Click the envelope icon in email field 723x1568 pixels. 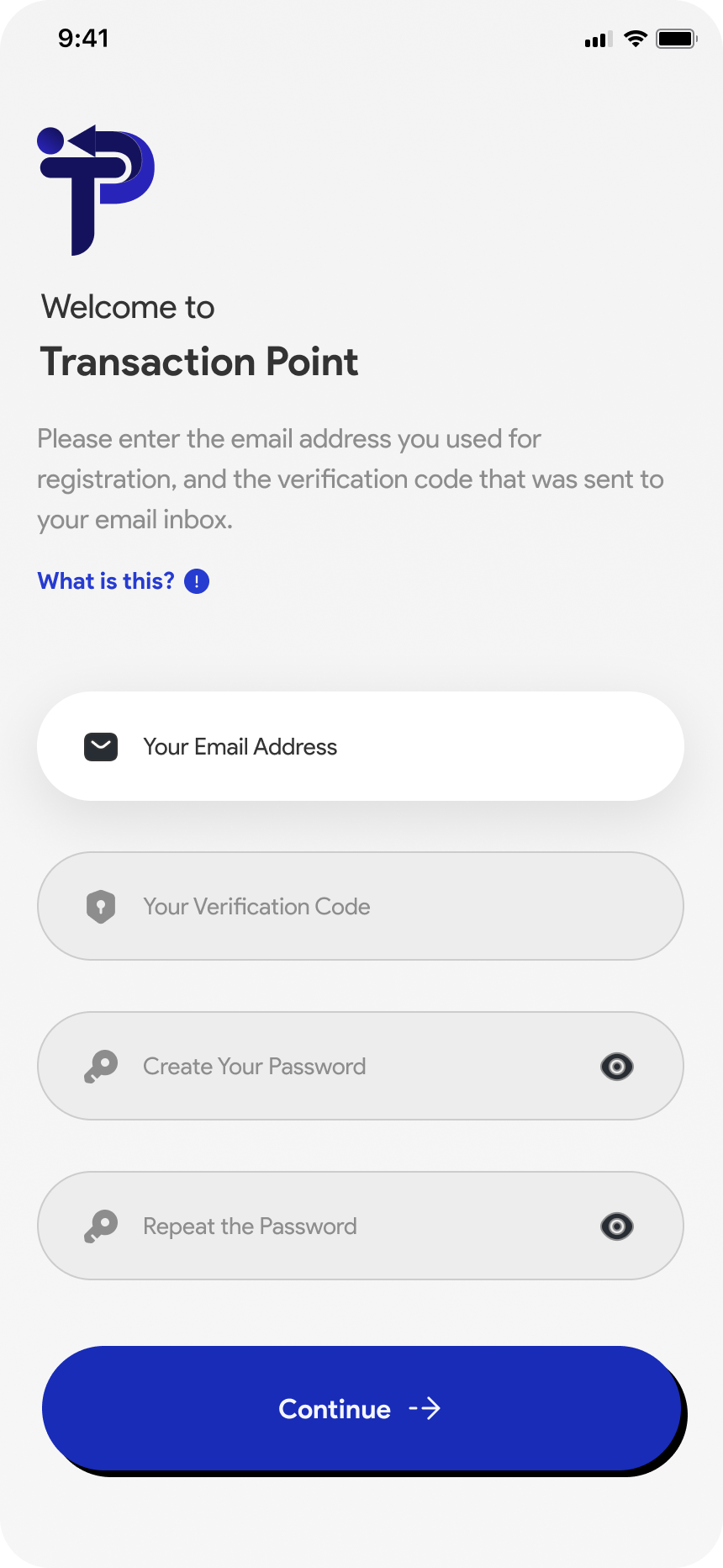pos(100,746)
